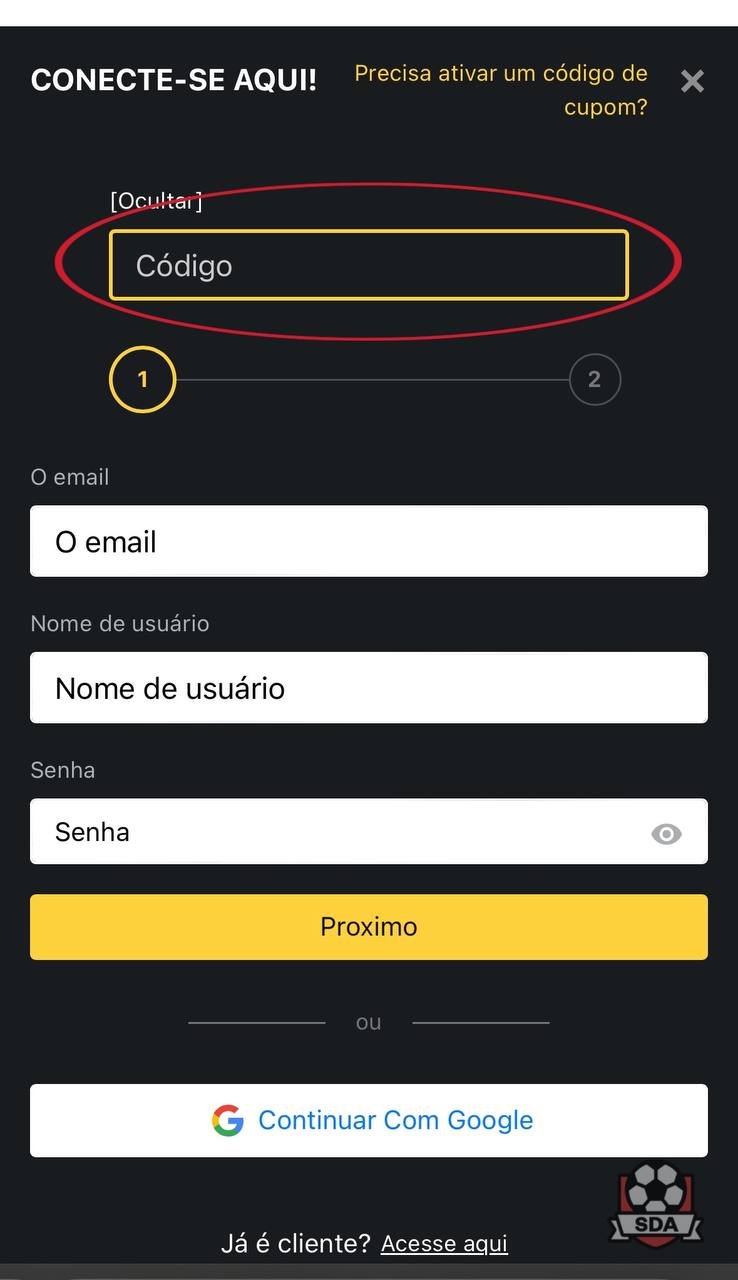Screen dimensions: 738x1280
Task: Tap the Senha password field
Action: (369, 831)
